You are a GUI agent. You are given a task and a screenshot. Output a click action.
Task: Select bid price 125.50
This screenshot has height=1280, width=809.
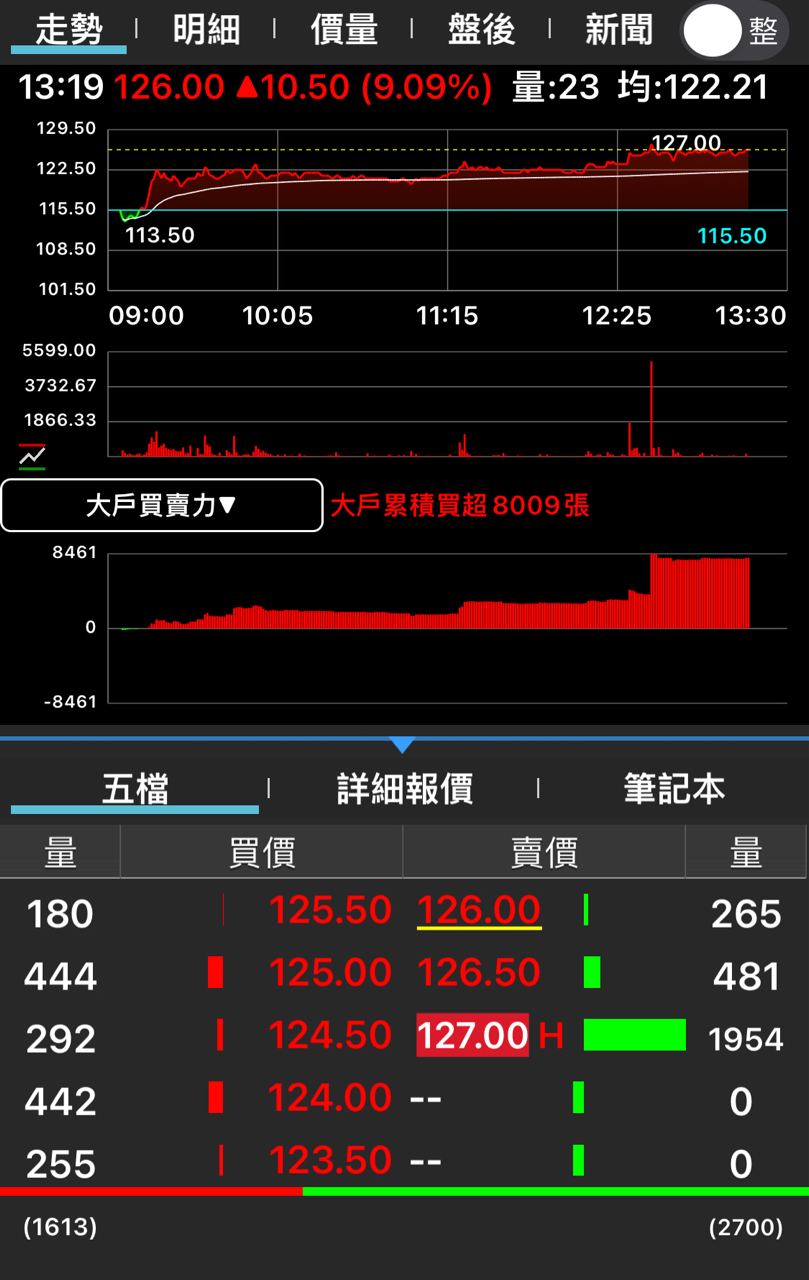[x=330, y=911]
